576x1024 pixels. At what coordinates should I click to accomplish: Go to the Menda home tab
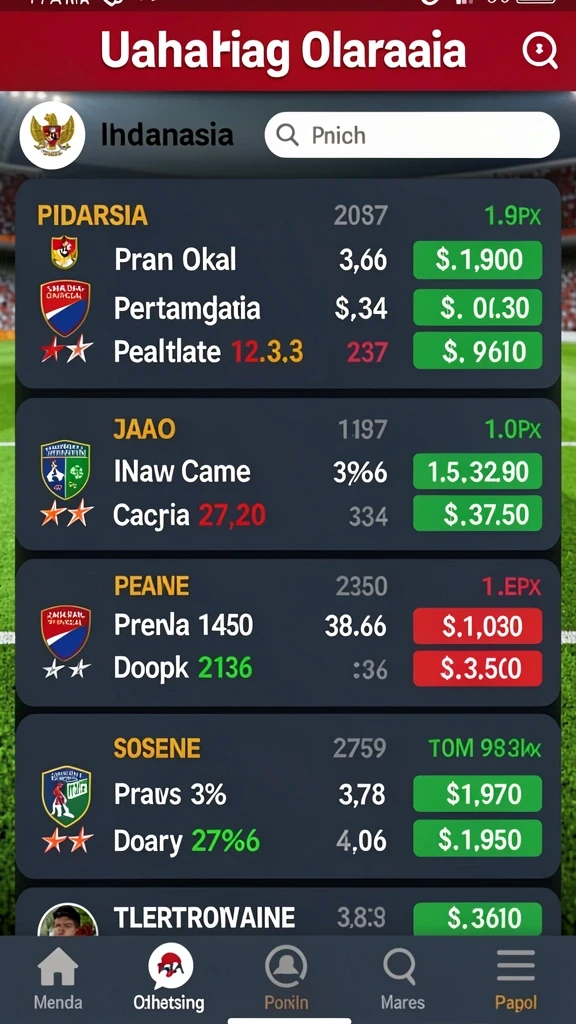click(58, 979)
